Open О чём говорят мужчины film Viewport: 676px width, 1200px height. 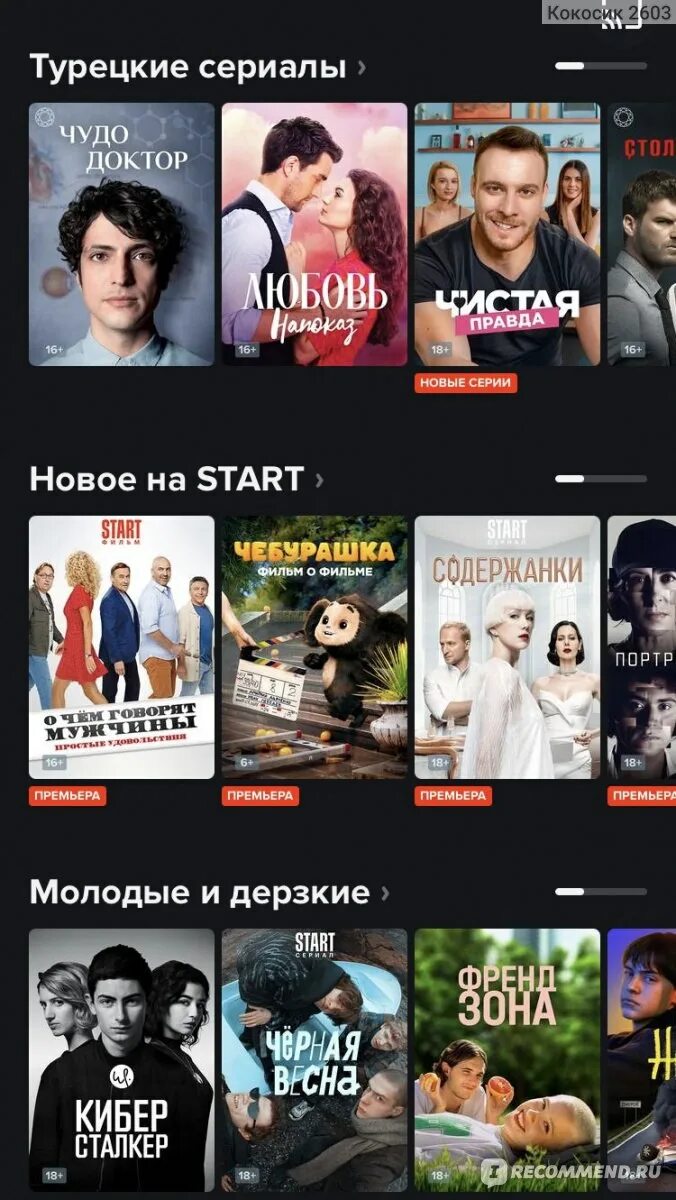pyautogui.click(x=122, y=647)
